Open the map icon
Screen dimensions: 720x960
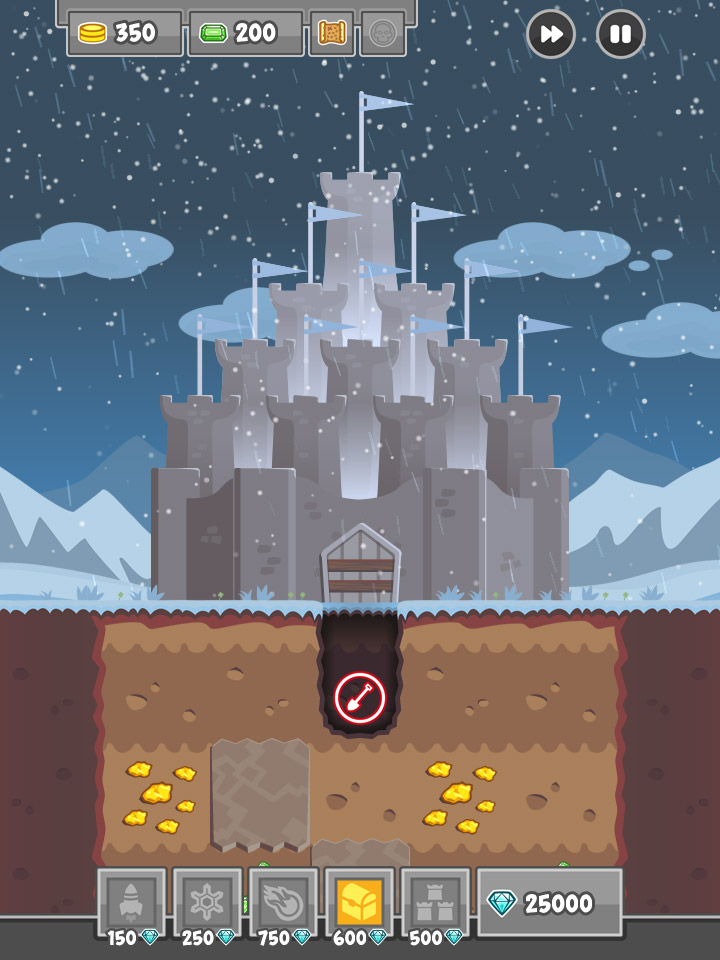332,33
